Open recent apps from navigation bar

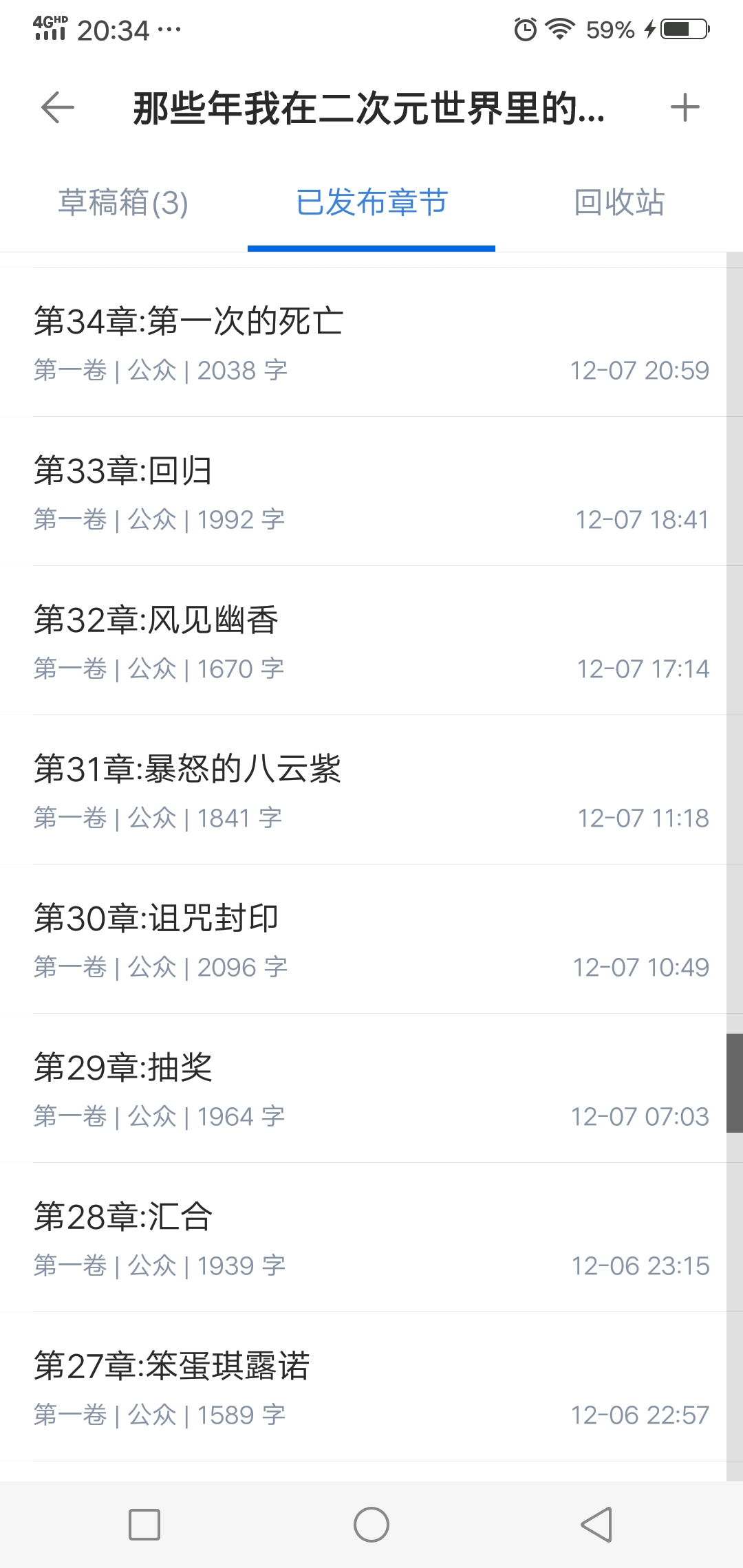[144, 1525]
